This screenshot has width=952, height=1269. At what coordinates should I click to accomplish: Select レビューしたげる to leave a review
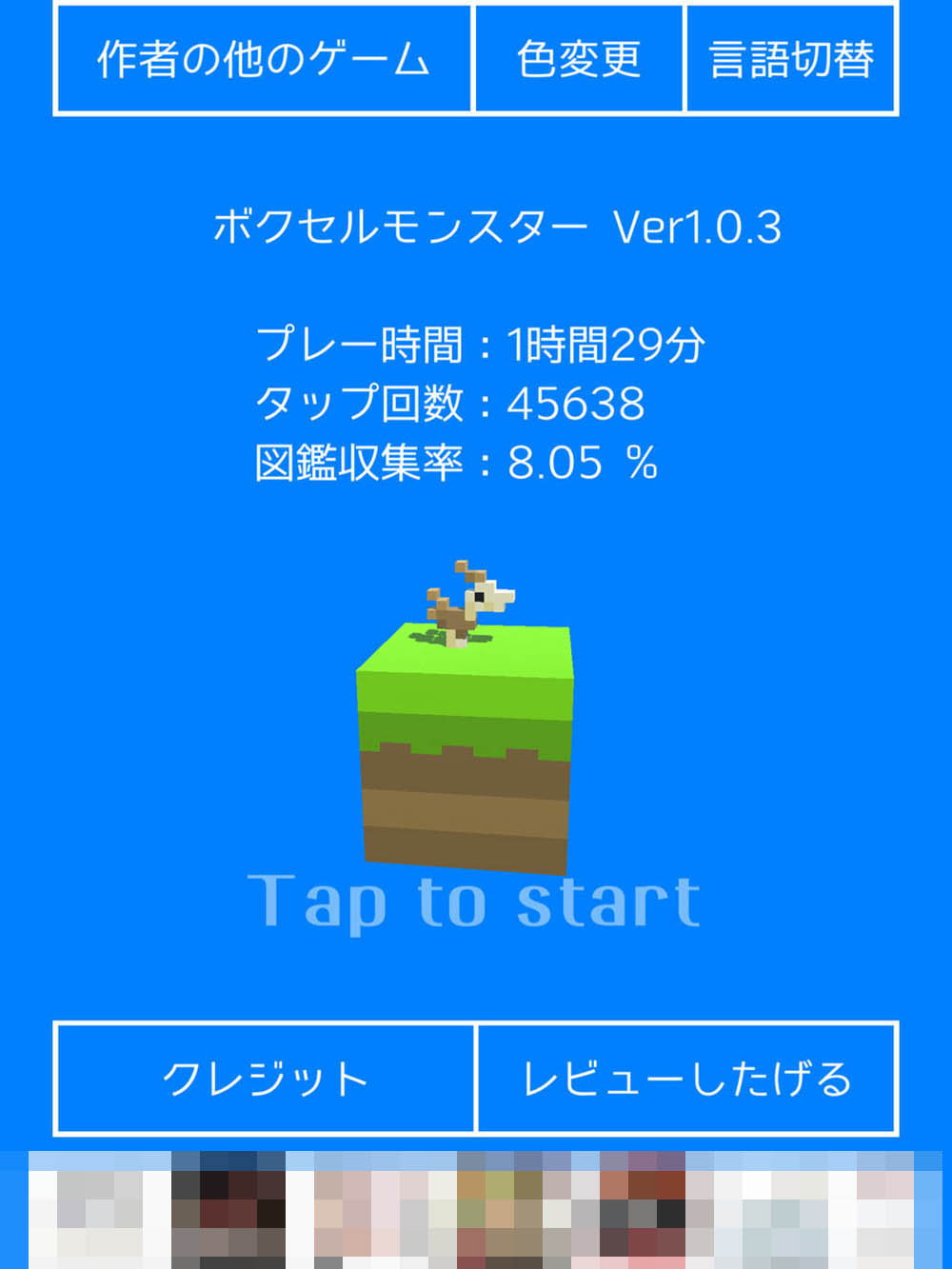click(x=686, y=1079)
